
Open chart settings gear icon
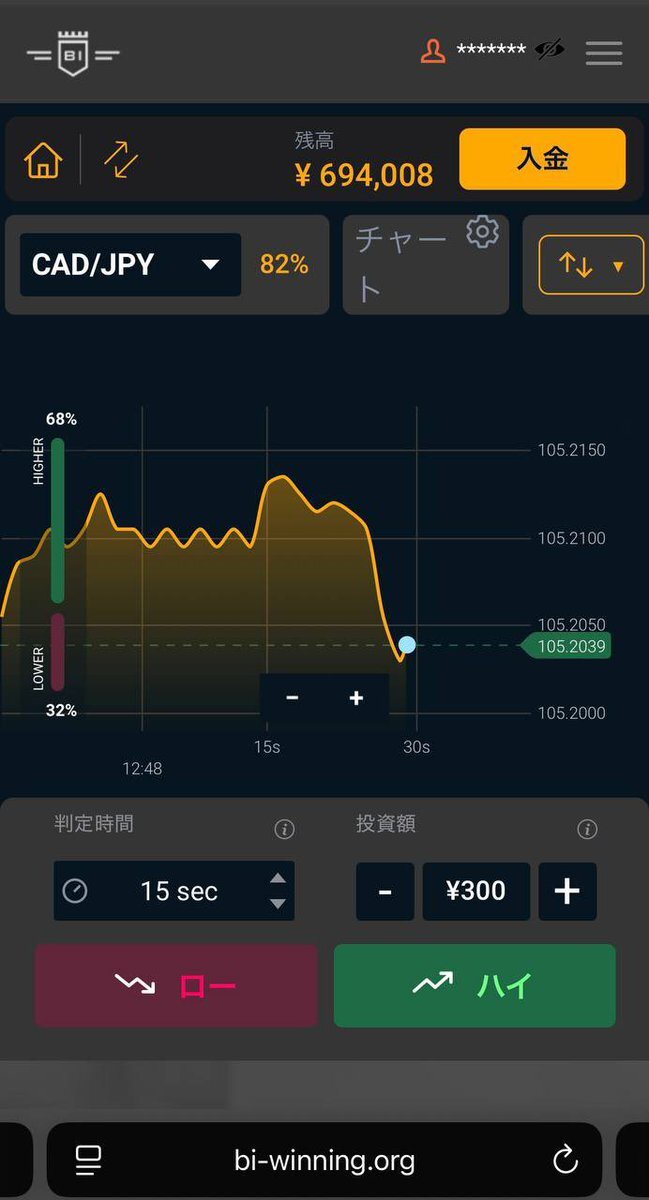(x=482, y=232)
